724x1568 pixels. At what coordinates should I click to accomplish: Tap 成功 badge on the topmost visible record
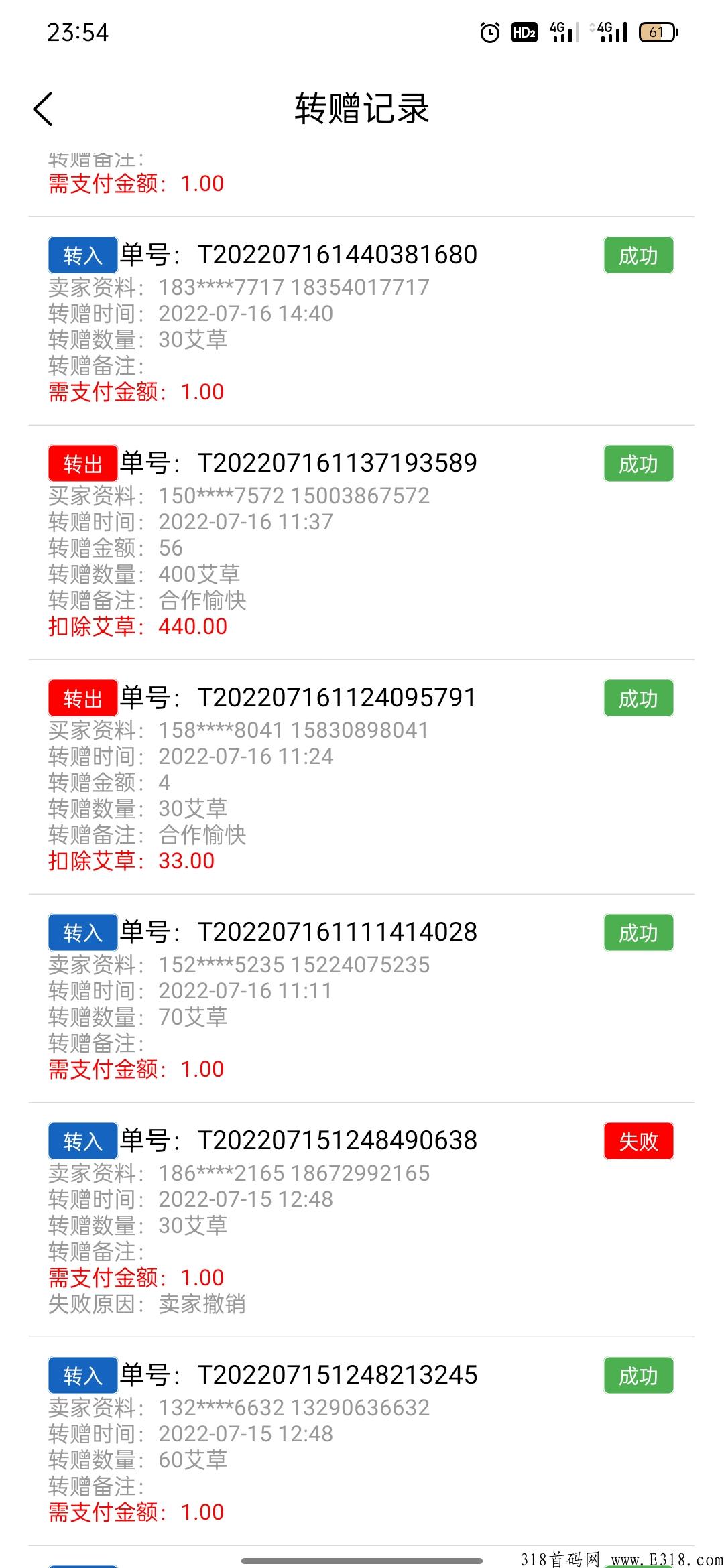pyautogui.click(x=638, y=255)
